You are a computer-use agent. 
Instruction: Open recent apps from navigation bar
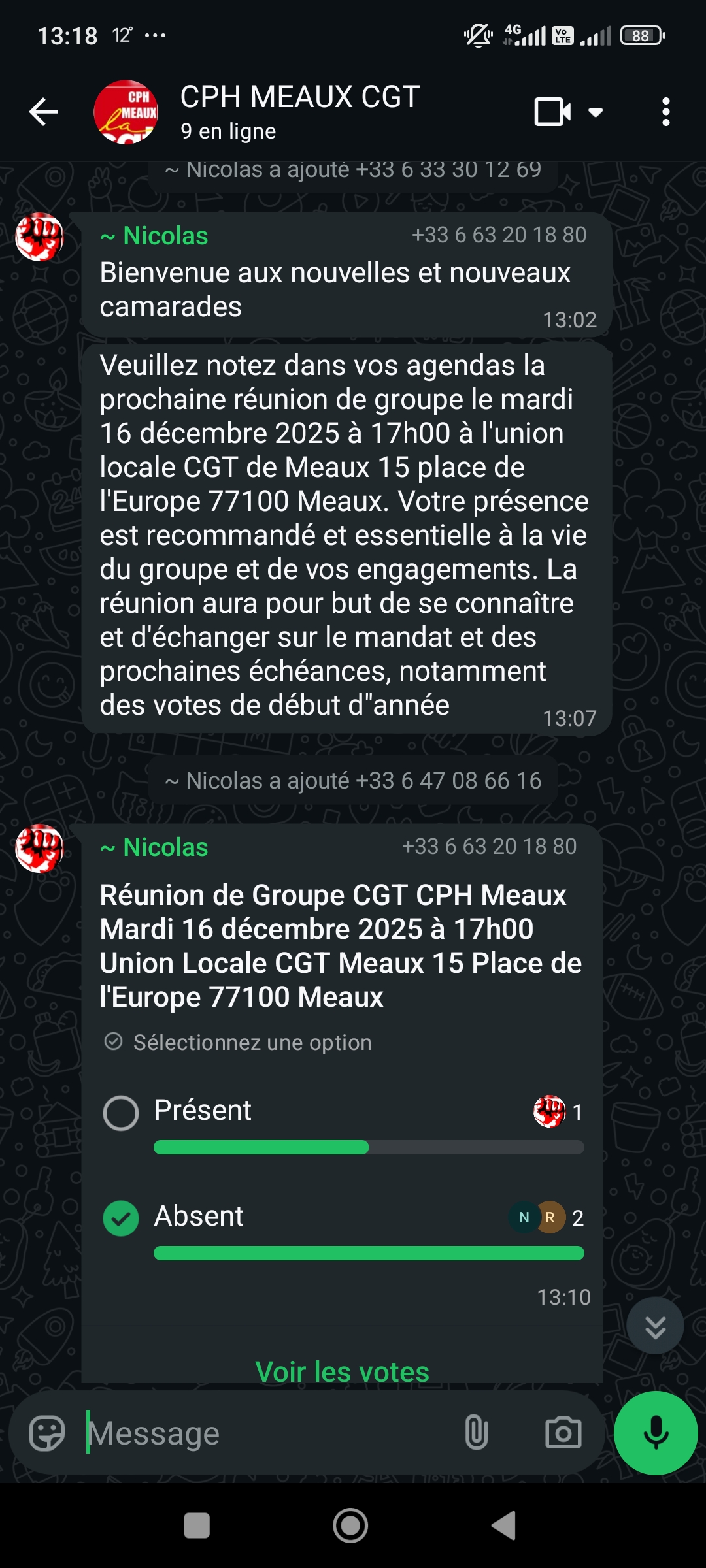coord(197,1526)
